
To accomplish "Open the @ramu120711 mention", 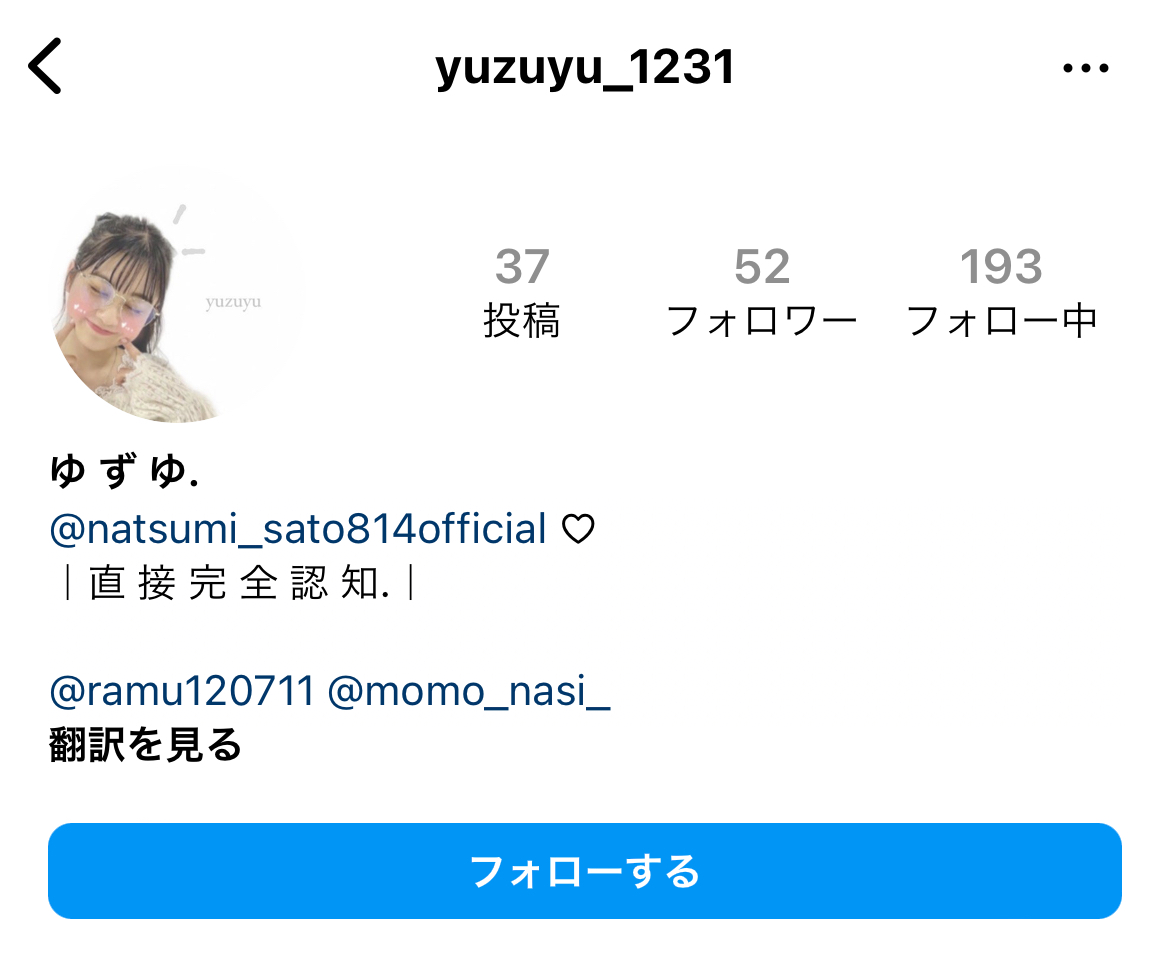I will (182, 691).
